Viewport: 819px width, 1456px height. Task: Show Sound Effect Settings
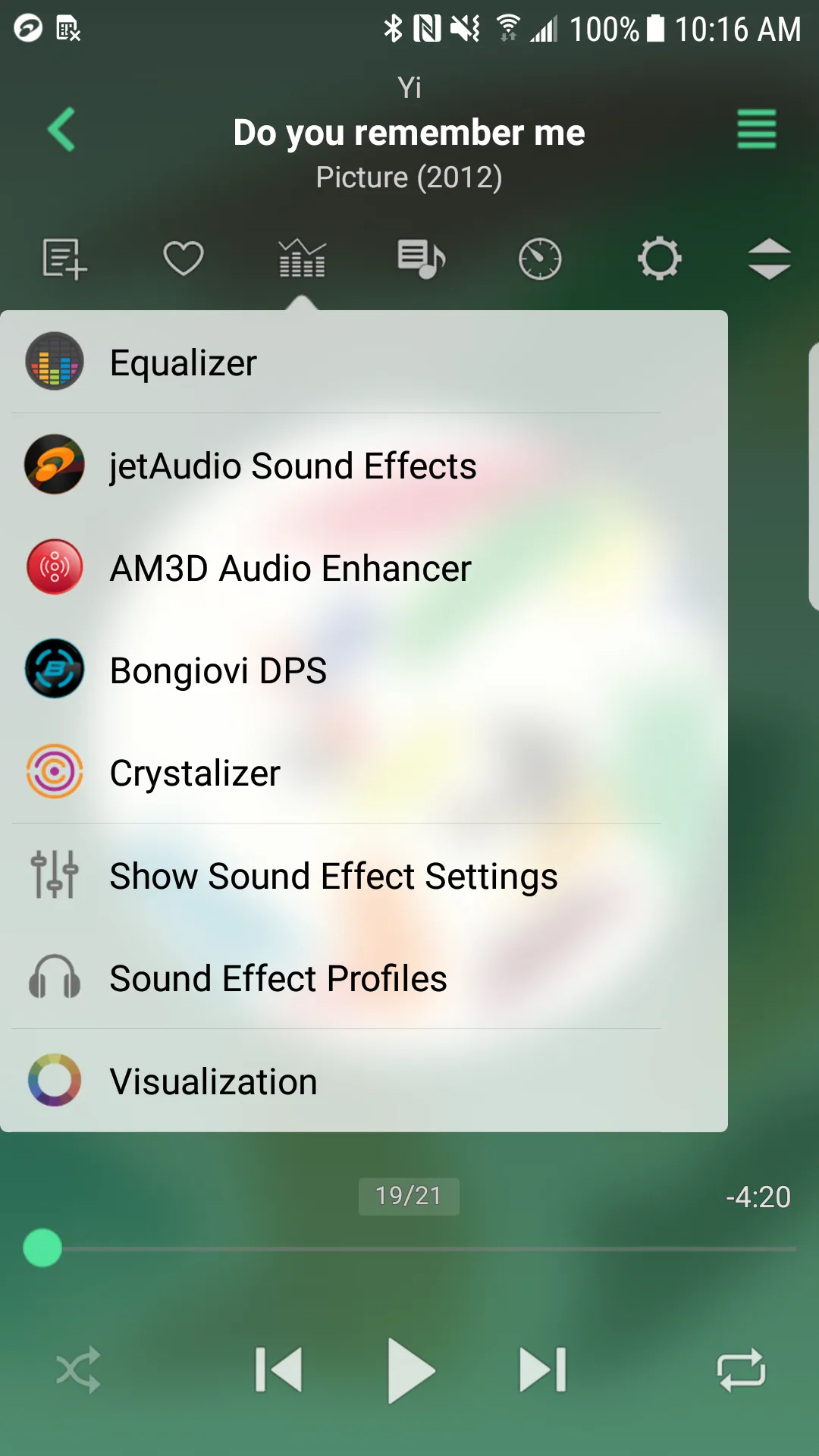(x=334, y=876)
